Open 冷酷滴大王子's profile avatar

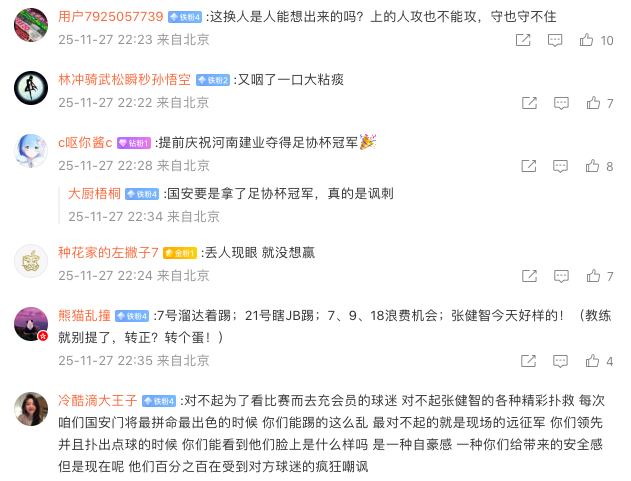(x=31, y=410)
